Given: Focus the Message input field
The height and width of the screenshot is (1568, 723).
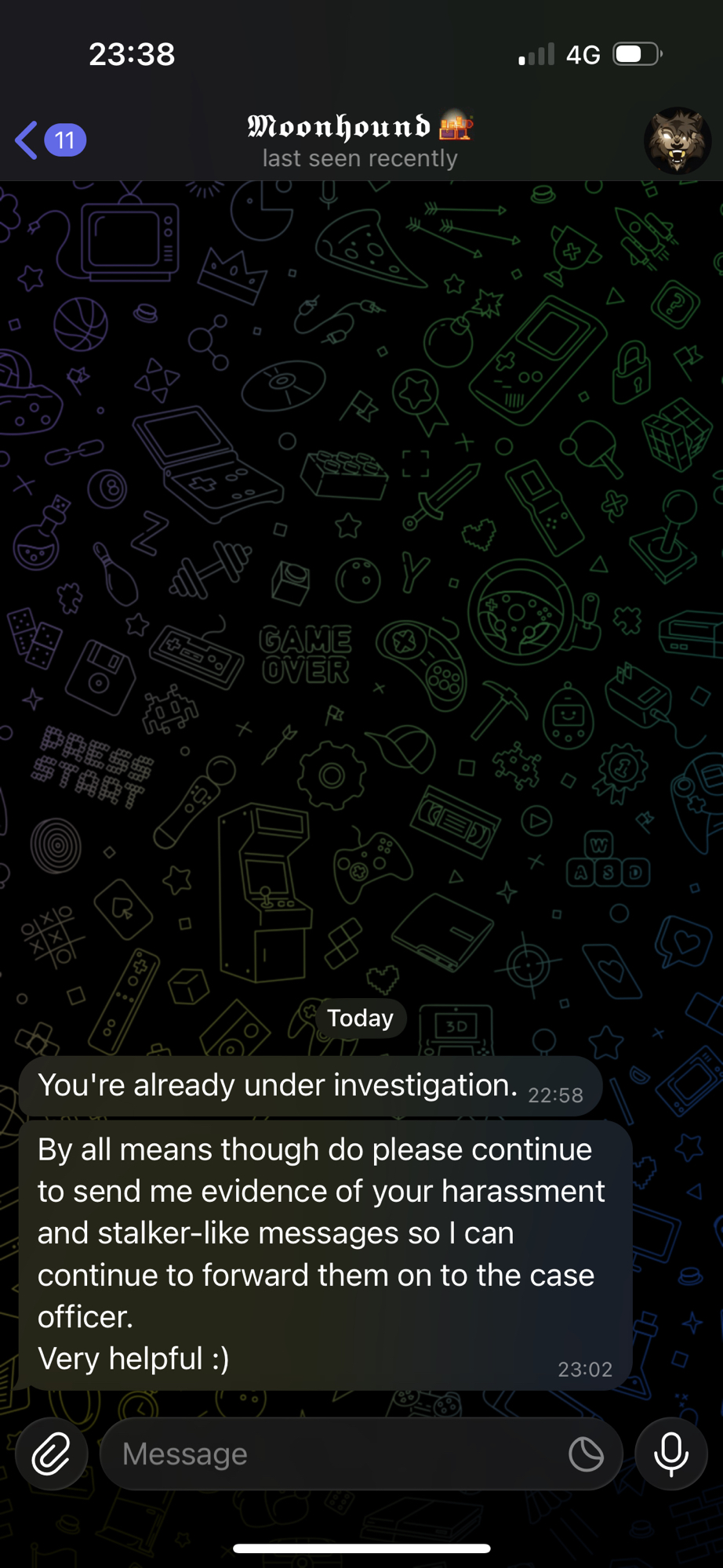Looking at the screenshot, I should coord(329,1454).
